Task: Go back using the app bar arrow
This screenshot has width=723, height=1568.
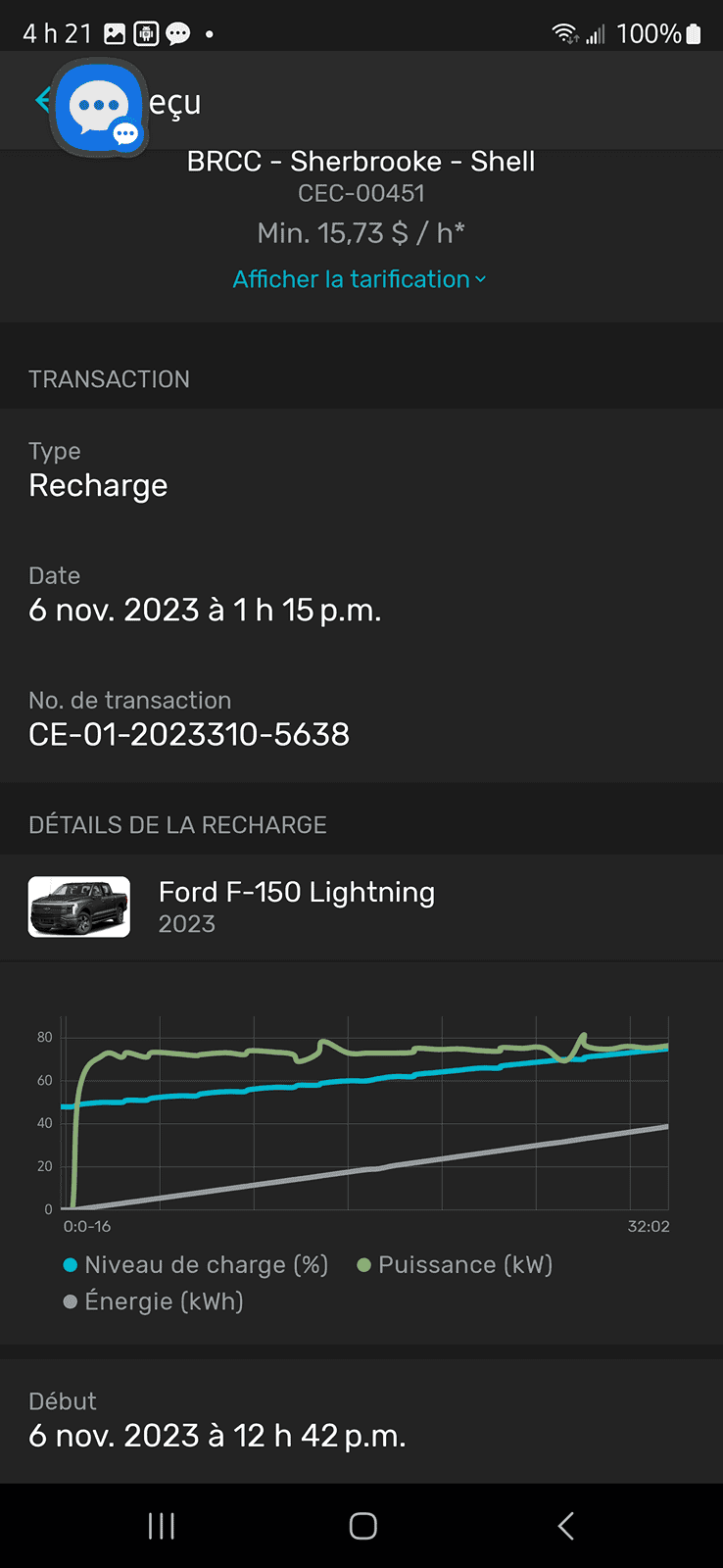Action: point(42,99)
